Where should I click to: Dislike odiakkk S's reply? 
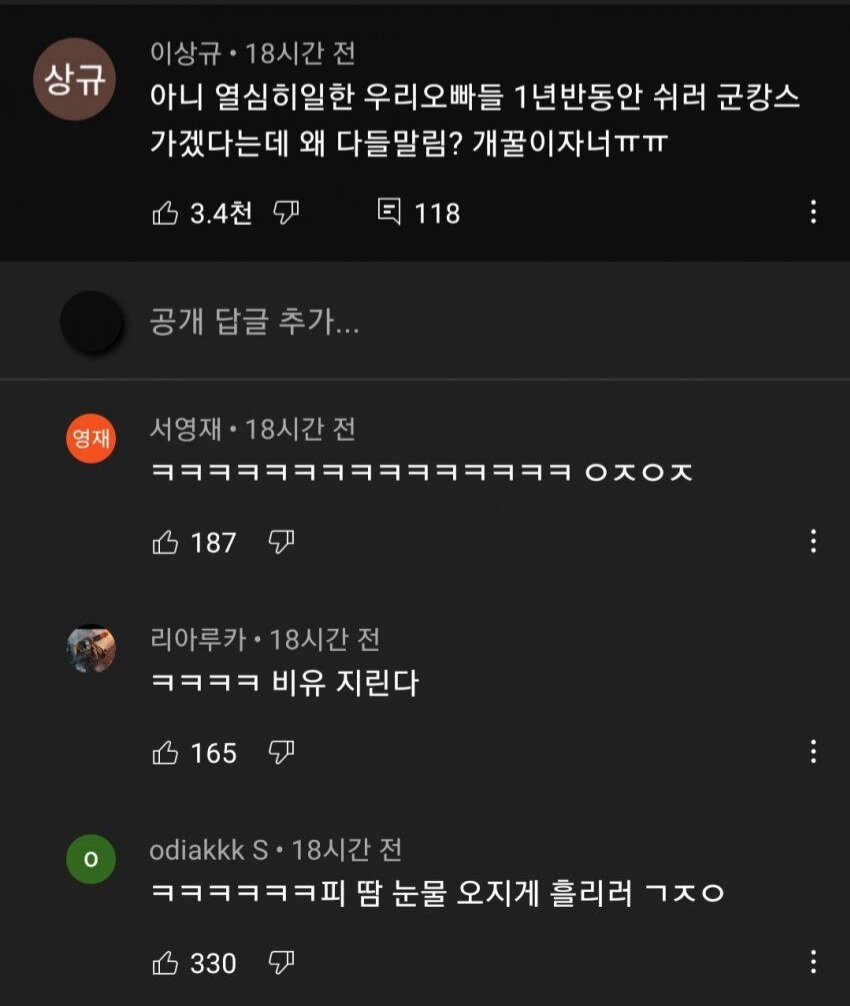point(282,963)
